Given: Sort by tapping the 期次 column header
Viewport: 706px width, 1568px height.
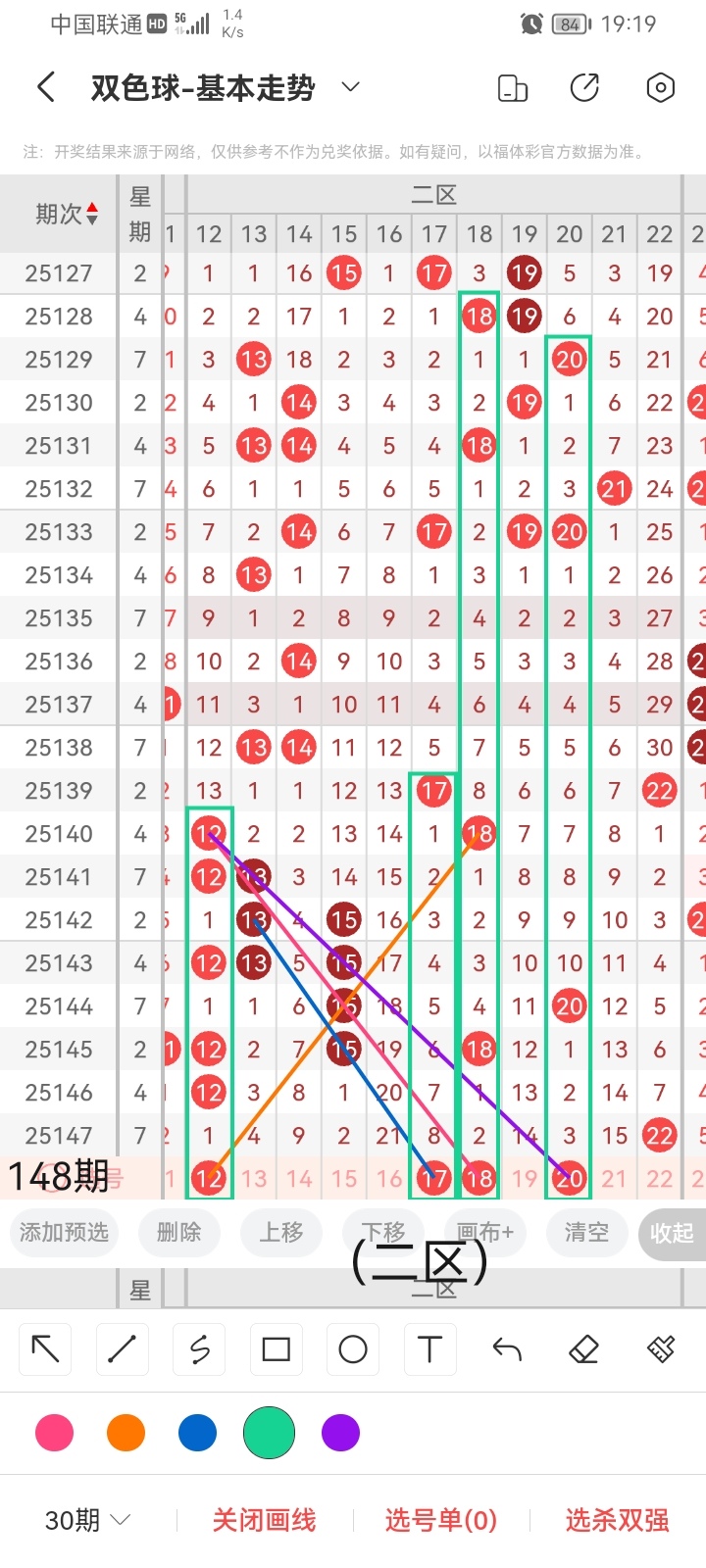Looking at the screenshot, I should (x=67, y=214).
